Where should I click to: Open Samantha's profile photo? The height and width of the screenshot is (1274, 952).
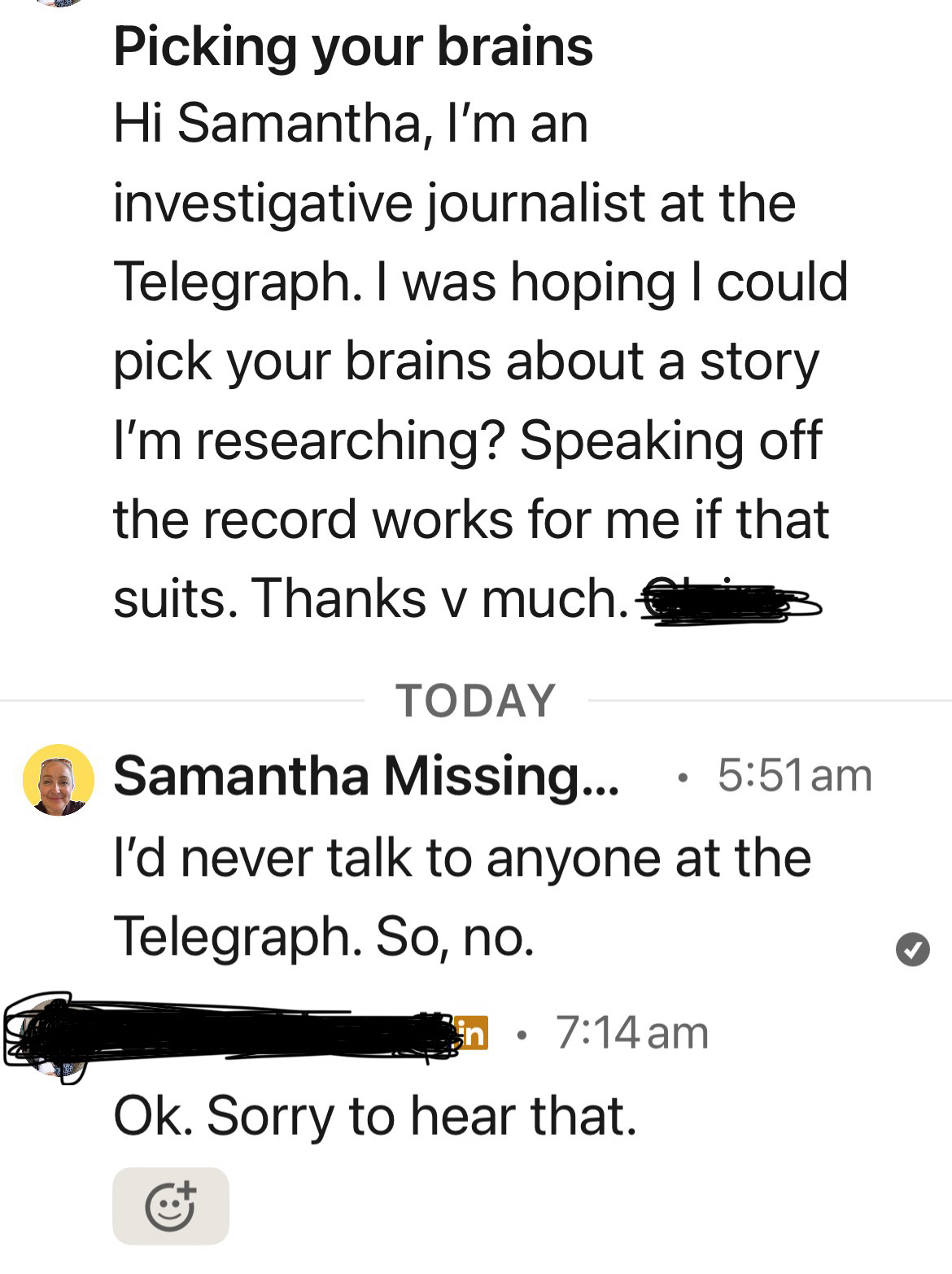click(x=58, y=780)
